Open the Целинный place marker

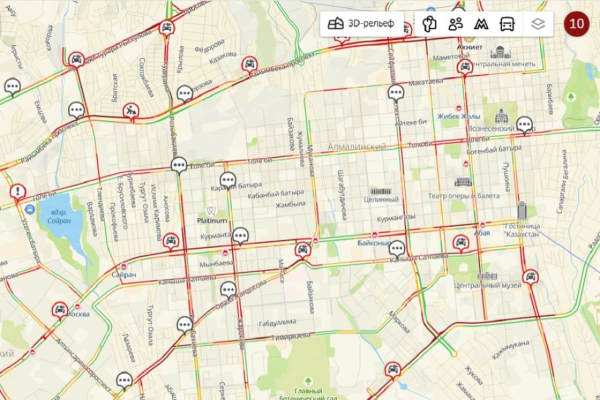point(378,190)
